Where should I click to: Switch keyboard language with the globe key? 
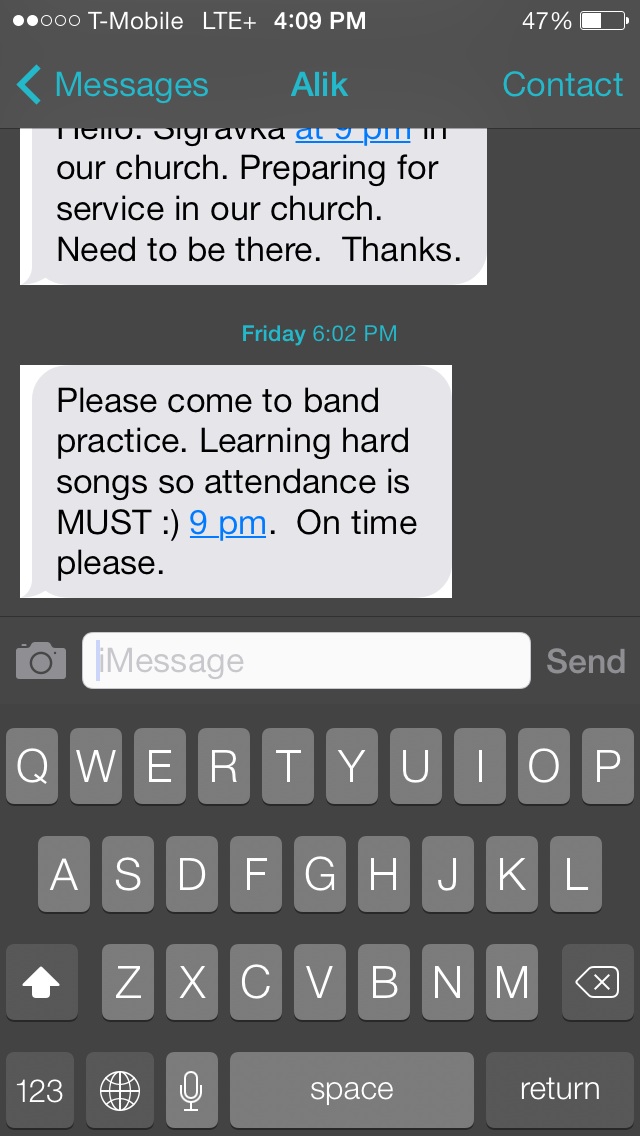(120, 1089)
